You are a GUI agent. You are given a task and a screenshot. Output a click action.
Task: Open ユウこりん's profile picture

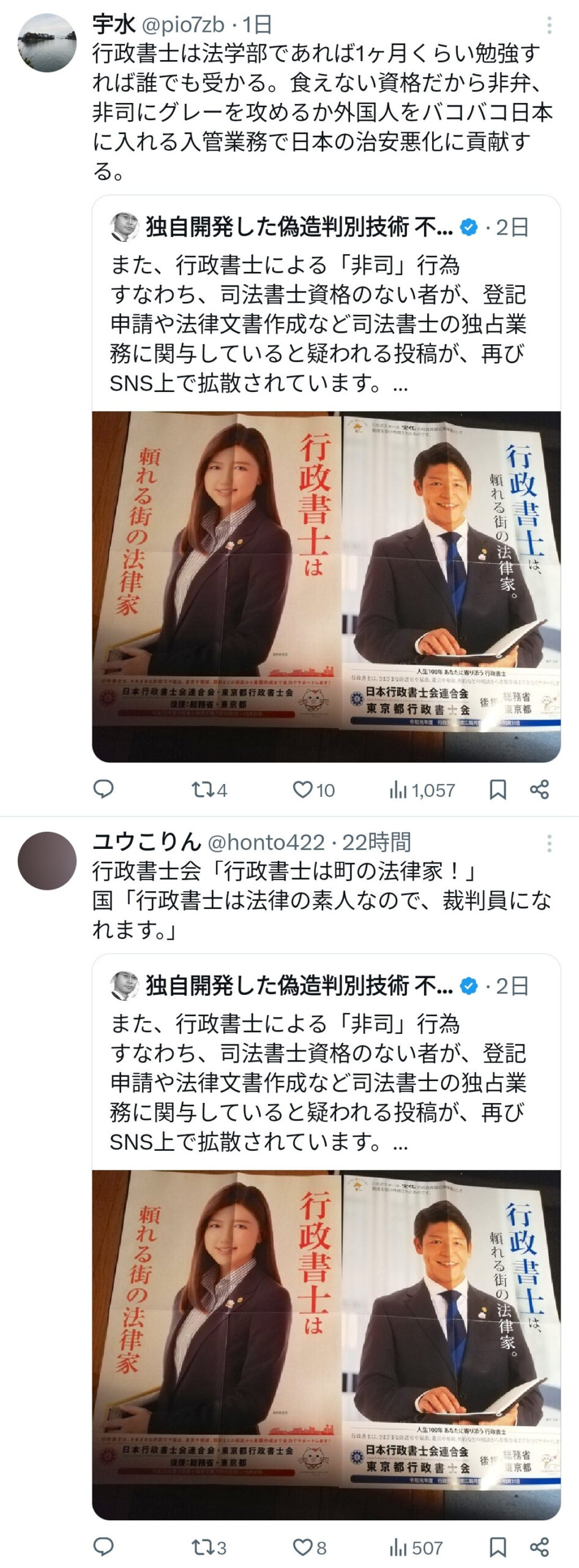coord(47,861)
